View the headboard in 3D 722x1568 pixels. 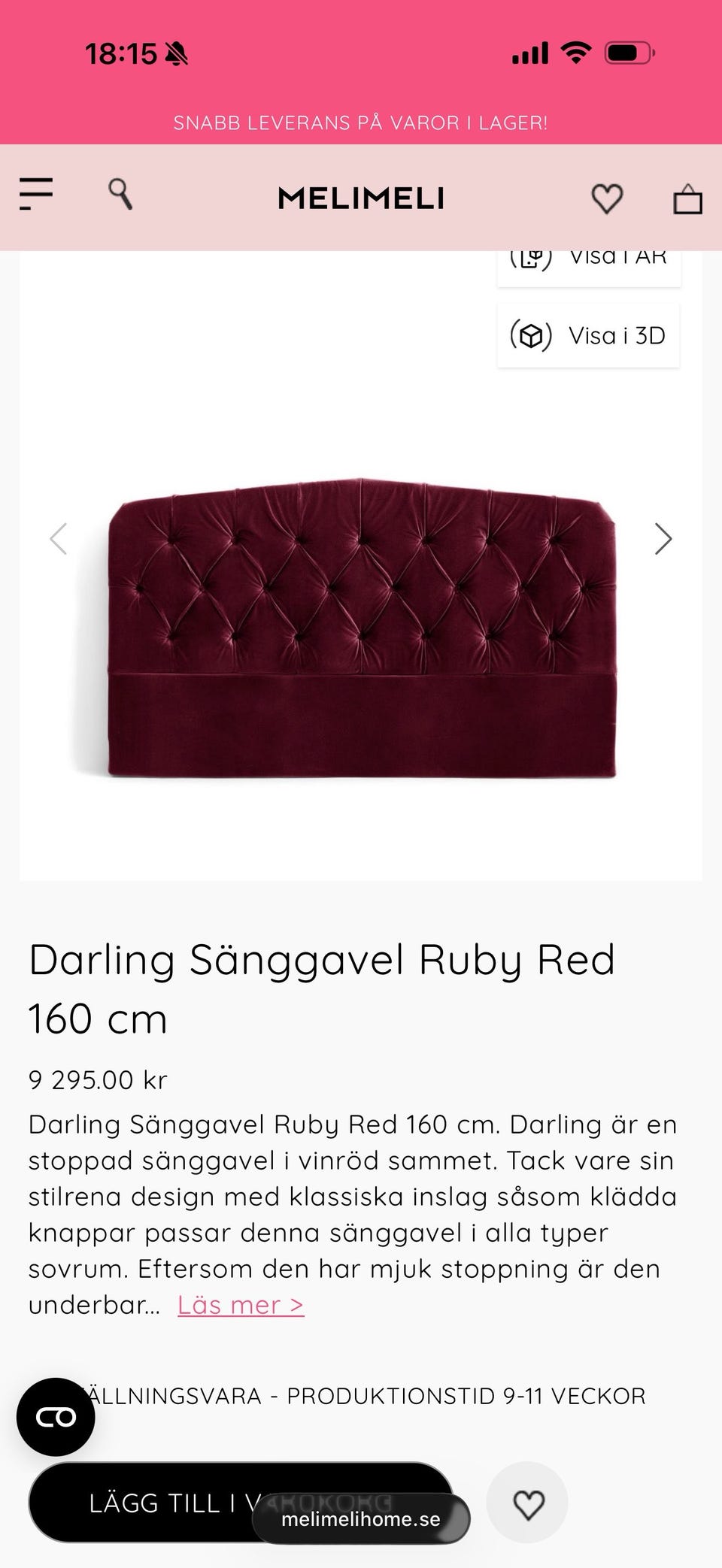click(589, 335)
